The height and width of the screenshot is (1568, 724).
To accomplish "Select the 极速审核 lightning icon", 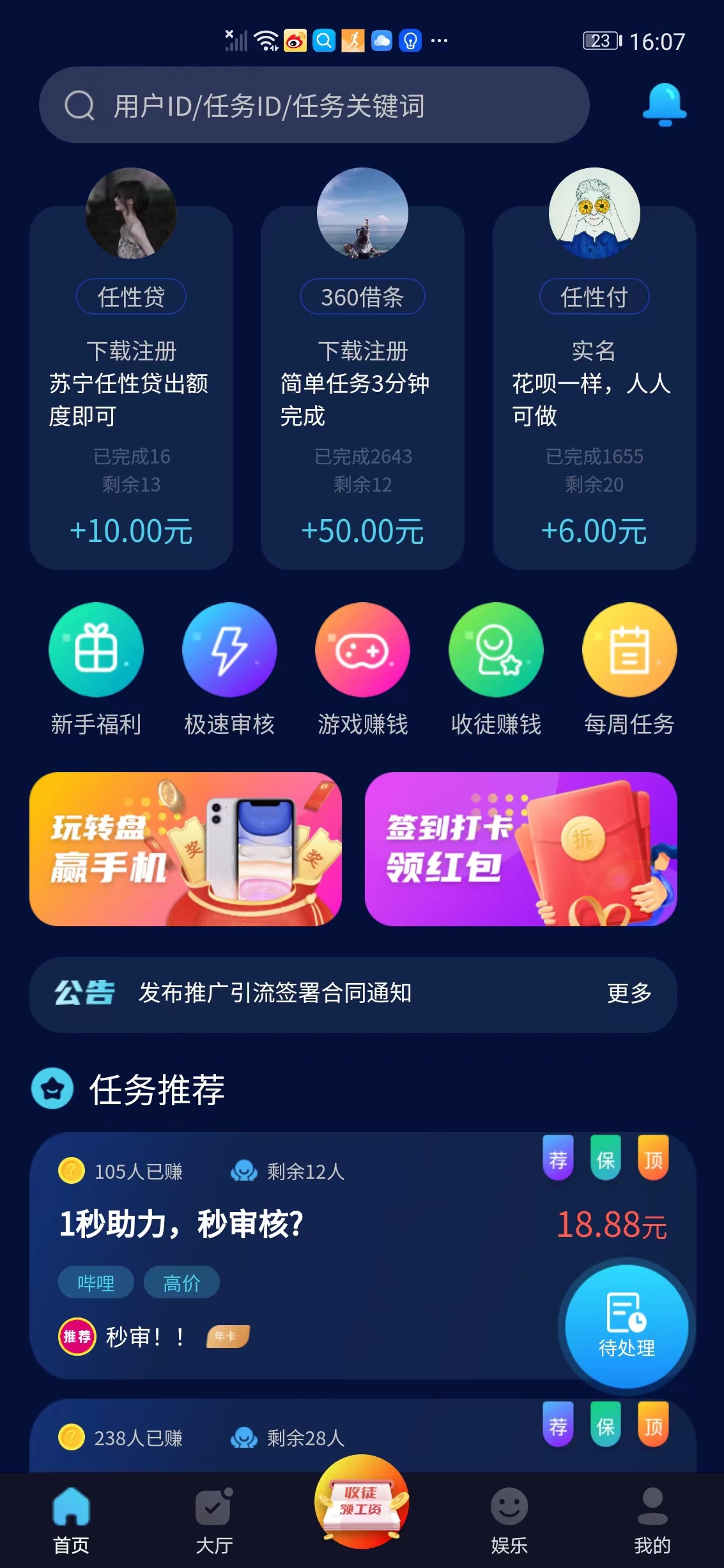I will tap(229, 649).
